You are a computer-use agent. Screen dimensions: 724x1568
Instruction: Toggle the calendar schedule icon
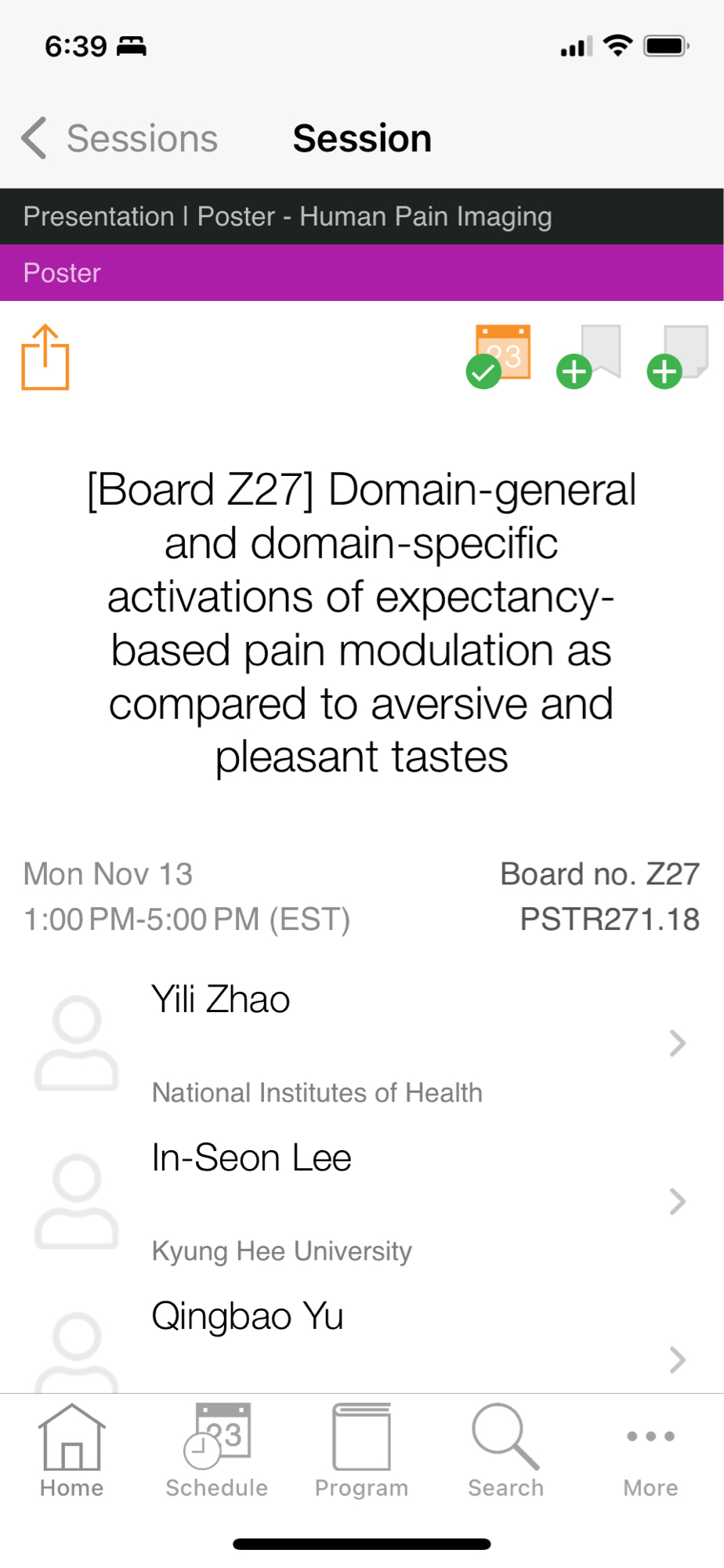click(x=500, y=357)
